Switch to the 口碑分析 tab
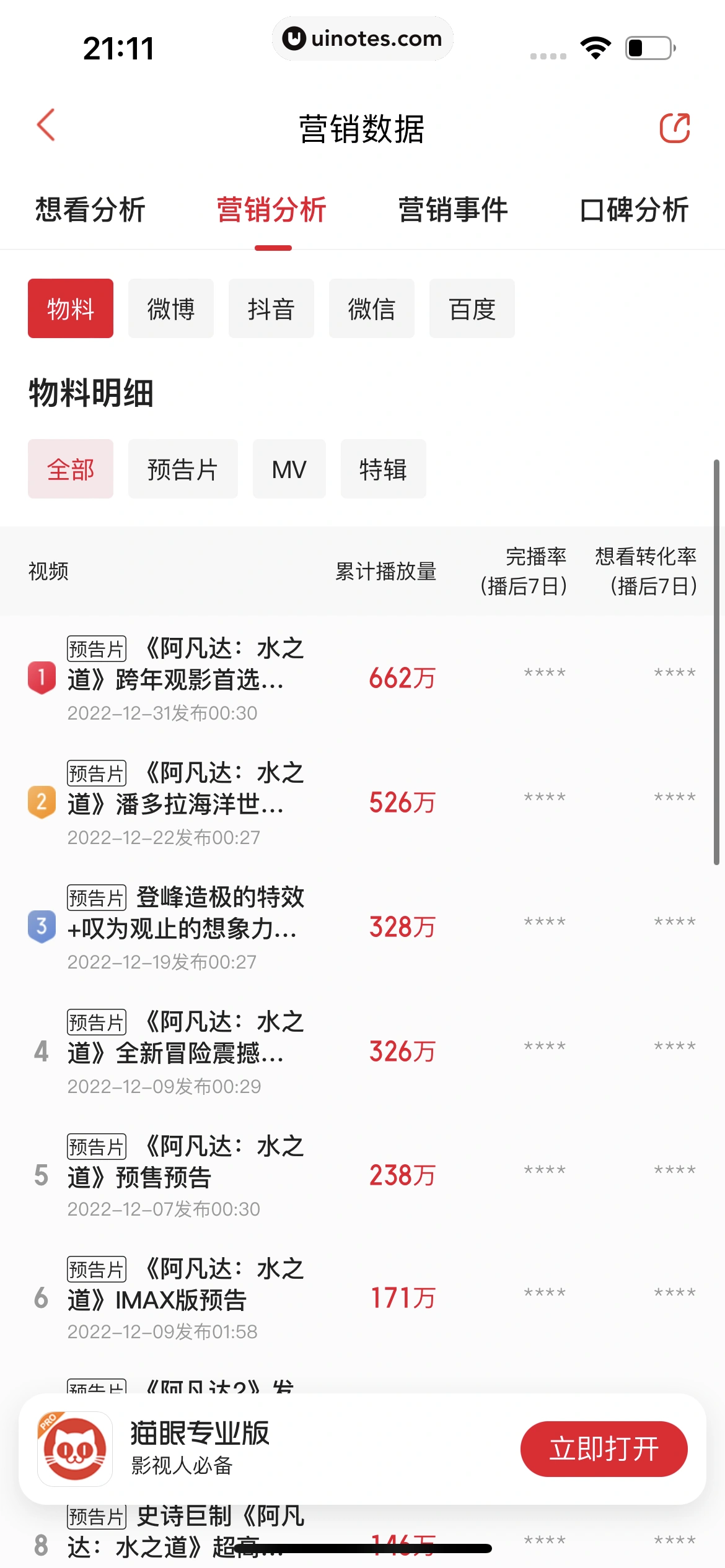Screen dimensions: 725x1568 [x=634, y=209]
